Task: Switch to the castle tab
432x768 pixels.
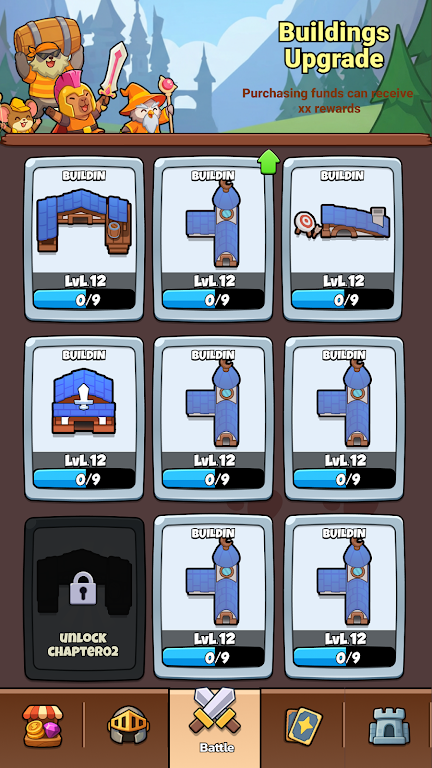Action: tap(389, 726)
